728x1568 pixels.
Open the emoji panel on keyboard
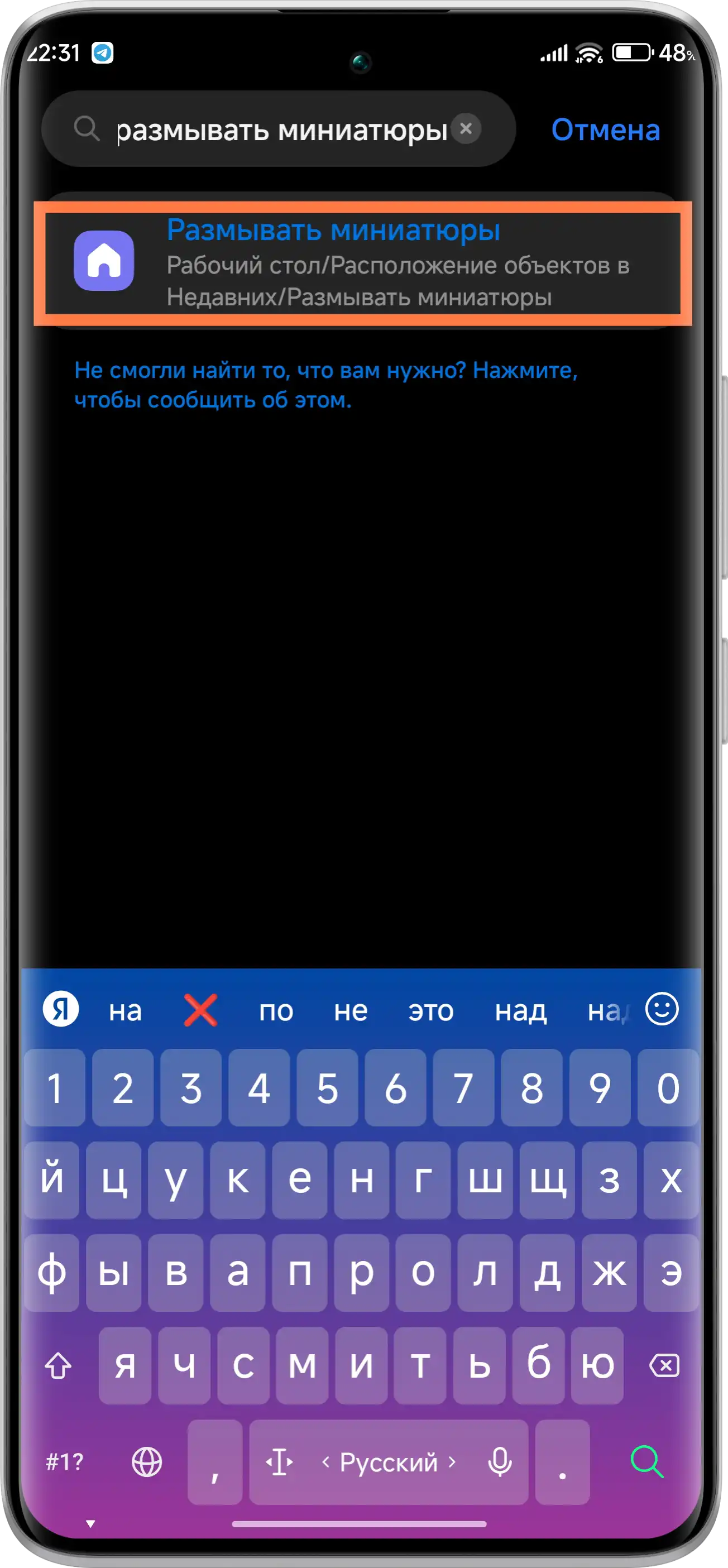click(662, 1009)
